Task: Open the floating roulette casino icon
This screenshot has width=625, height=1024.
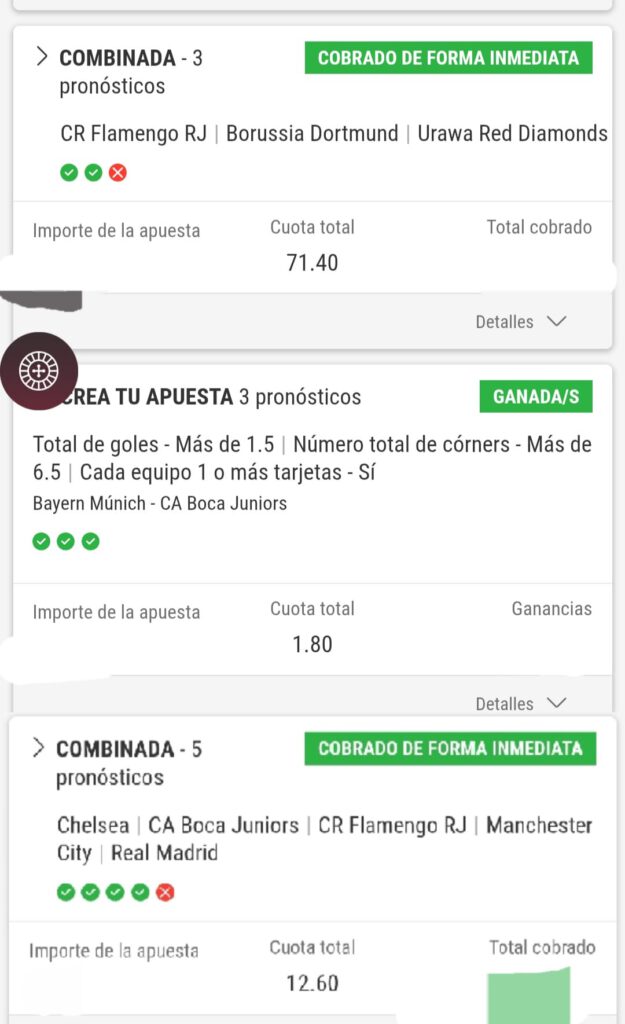Action: [x=39, y=371]
